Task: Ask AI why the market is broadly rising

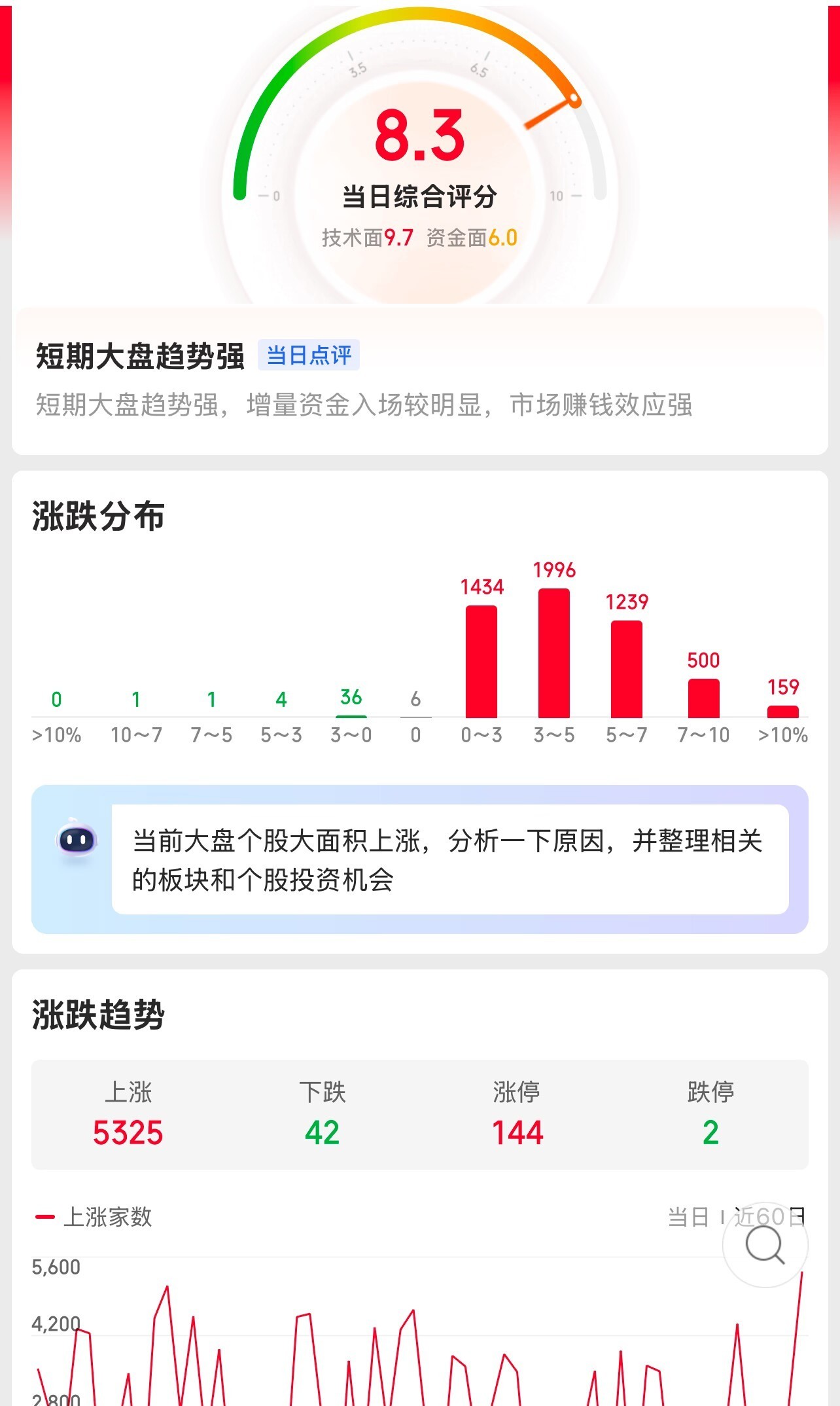Action: click(449, 859)
